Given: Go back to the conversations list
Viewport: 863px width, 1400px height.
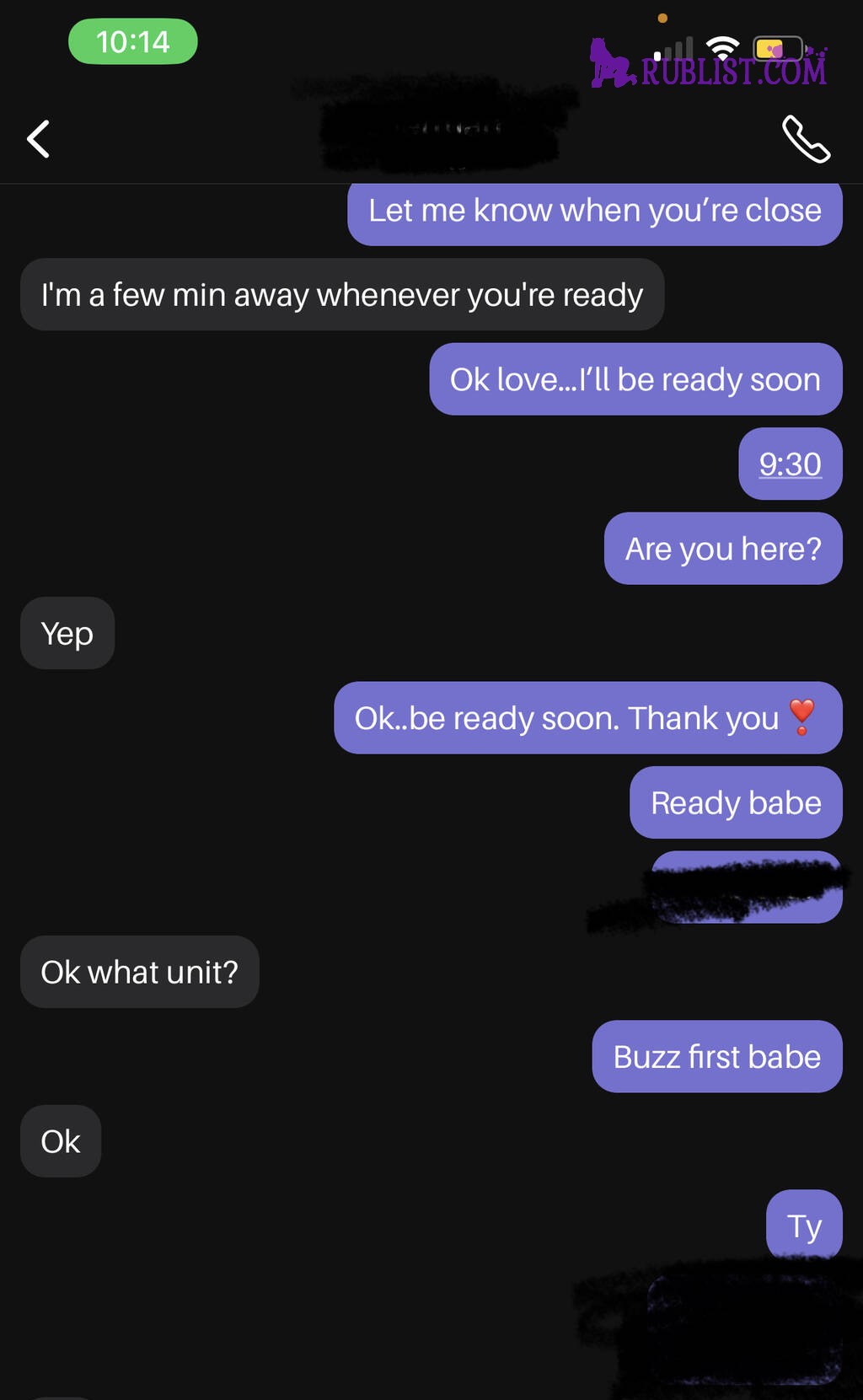Looking at the screenshot, I should coord(38,139).
